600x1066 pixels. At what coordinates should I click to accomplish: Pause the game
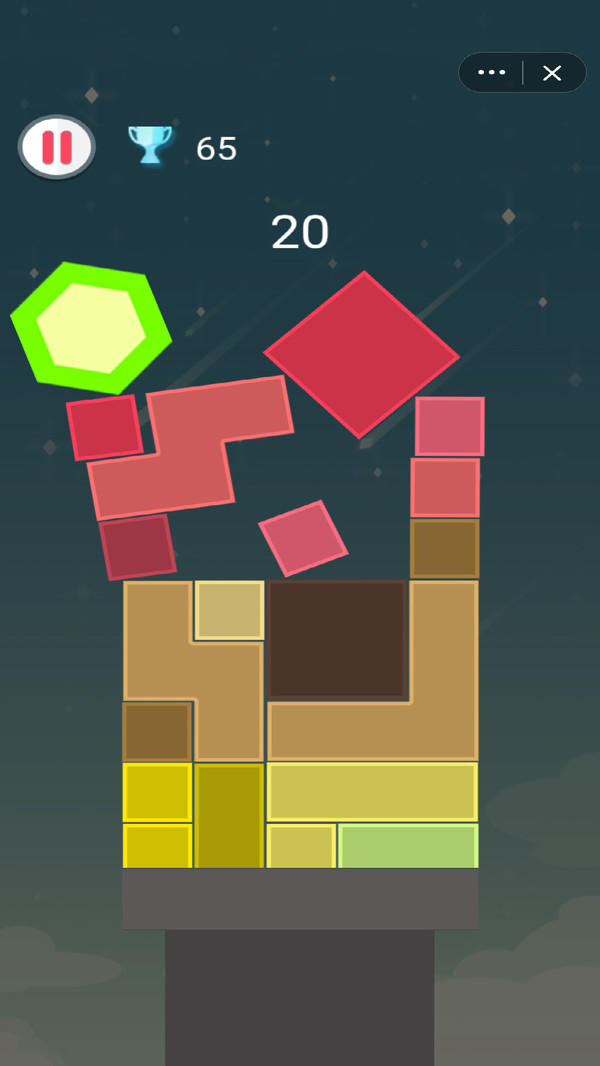57,147
